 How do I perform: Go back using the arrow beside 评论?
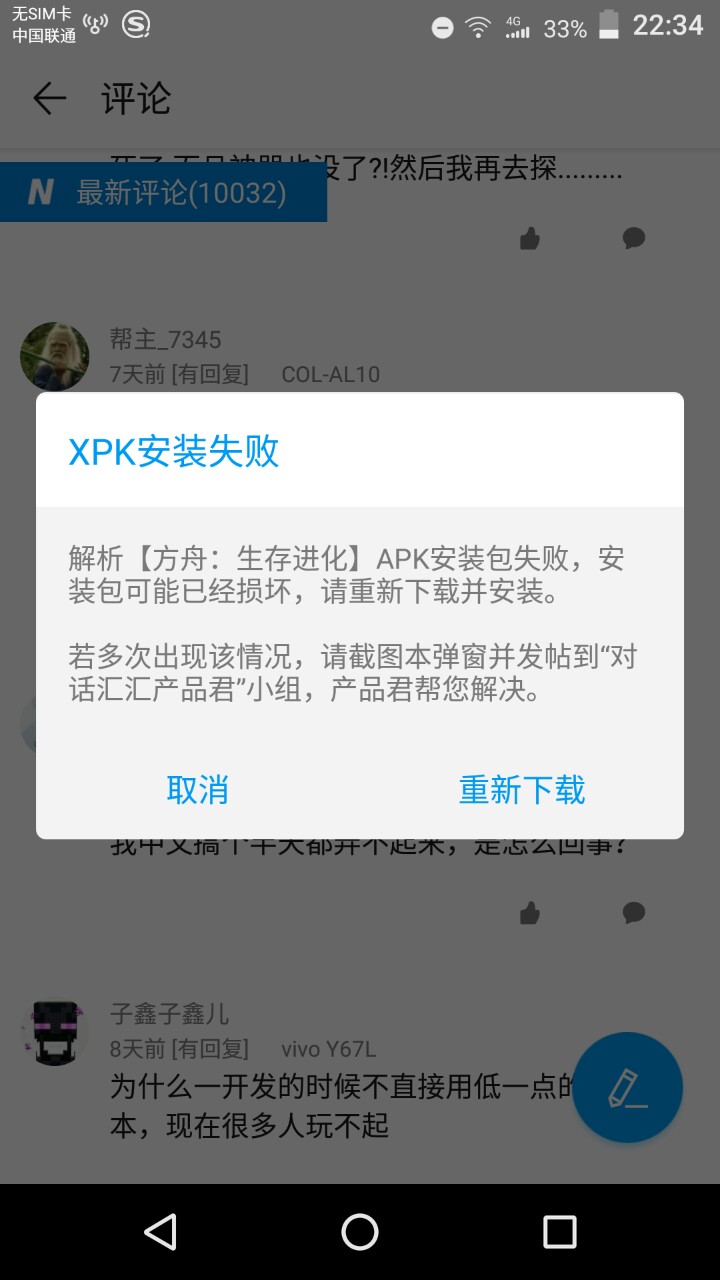[x=49, y=98]
